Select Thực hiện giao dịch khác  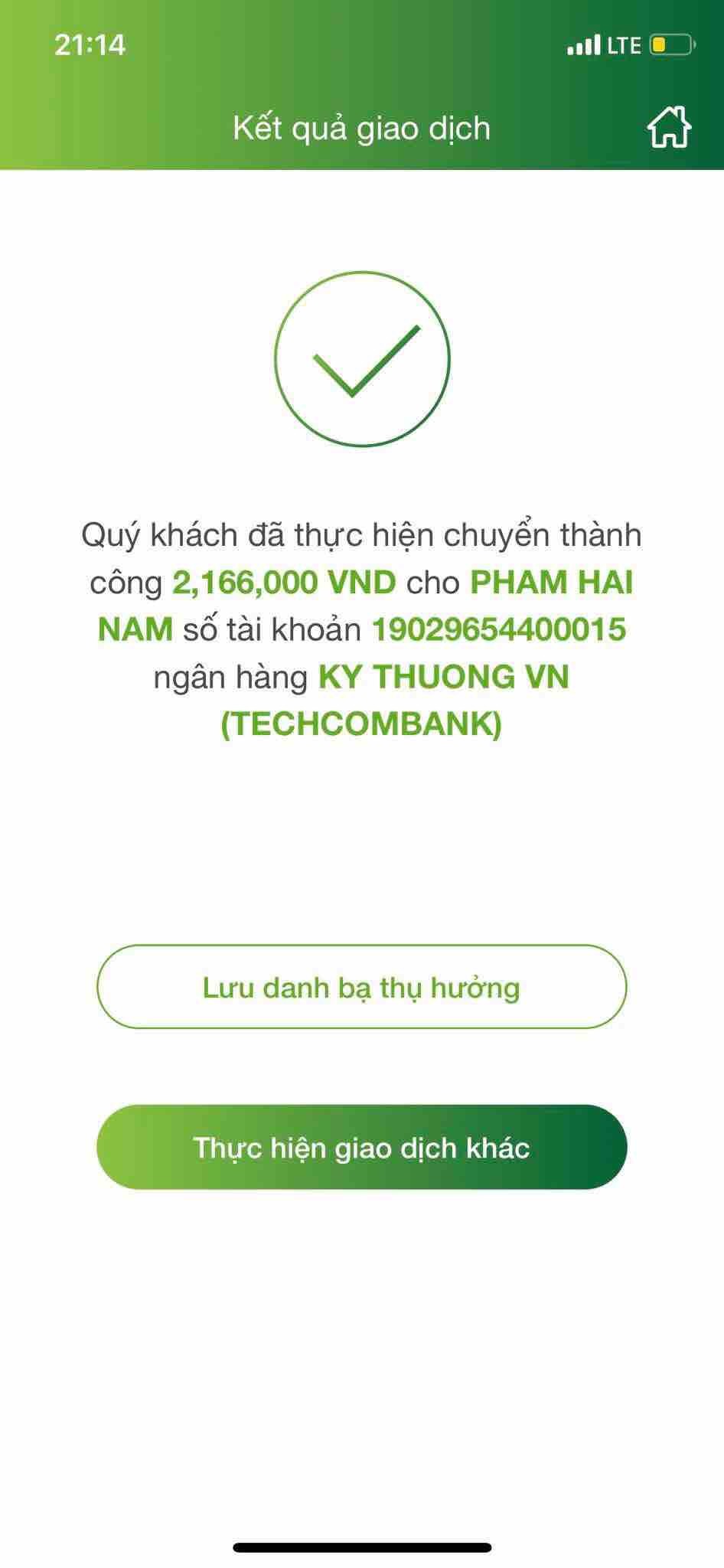pos(361,1147)
